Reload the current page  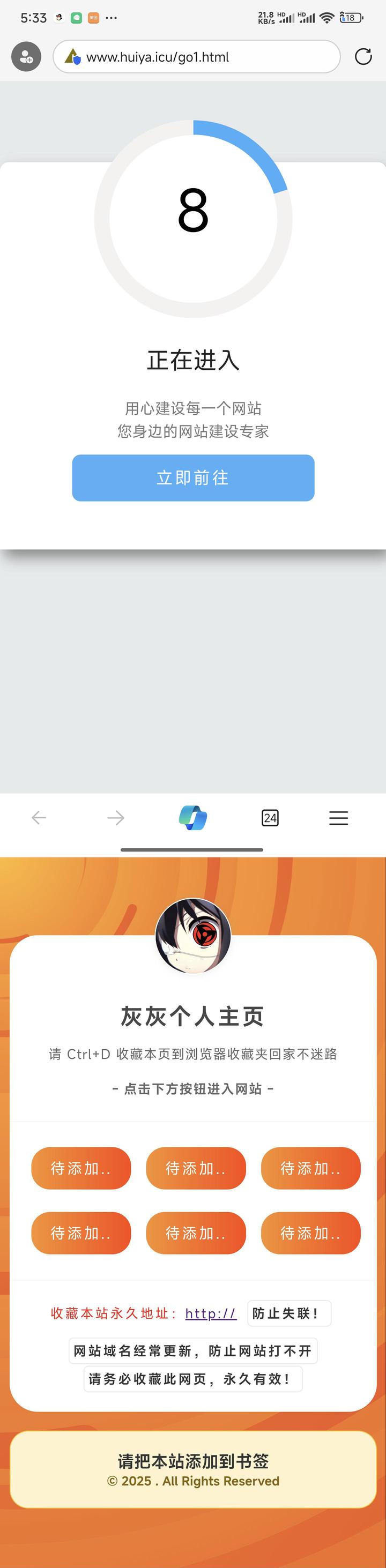[363, 57]
